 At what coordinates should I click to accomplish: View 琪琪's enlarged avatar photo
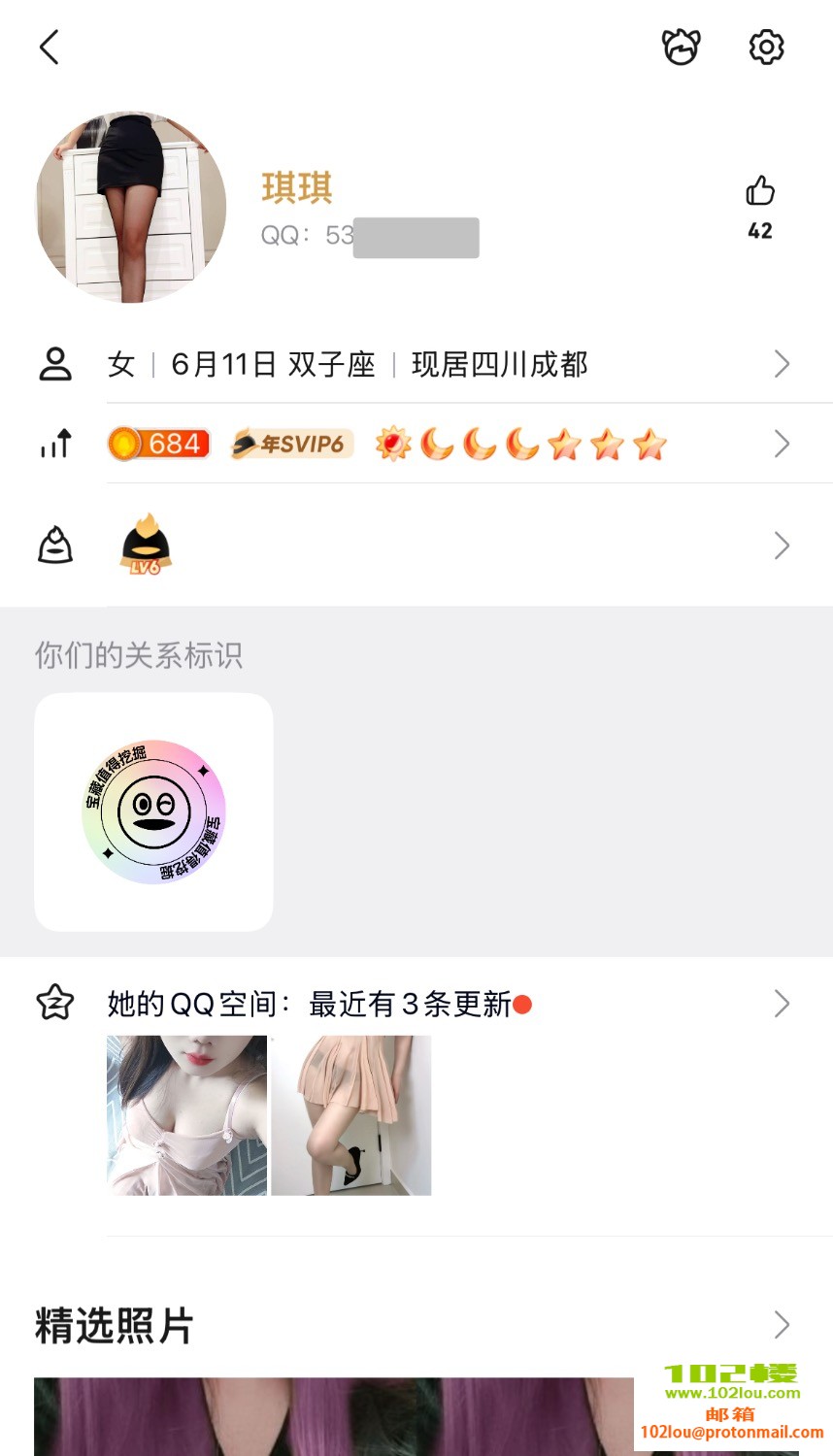(x=131, y=207)
